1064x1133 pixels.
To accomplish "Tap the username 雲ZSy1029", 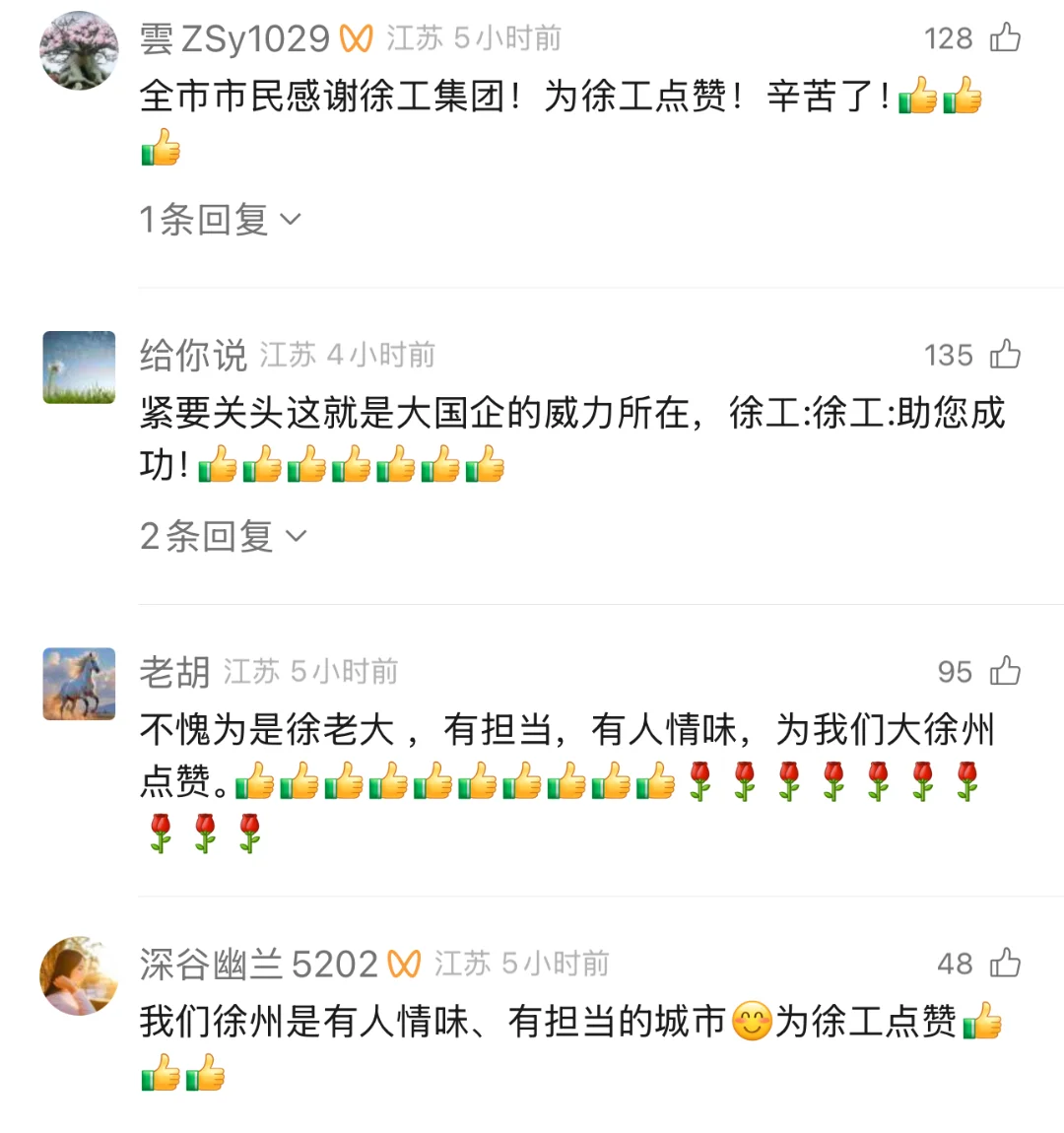I will click(x=234, y=39).
